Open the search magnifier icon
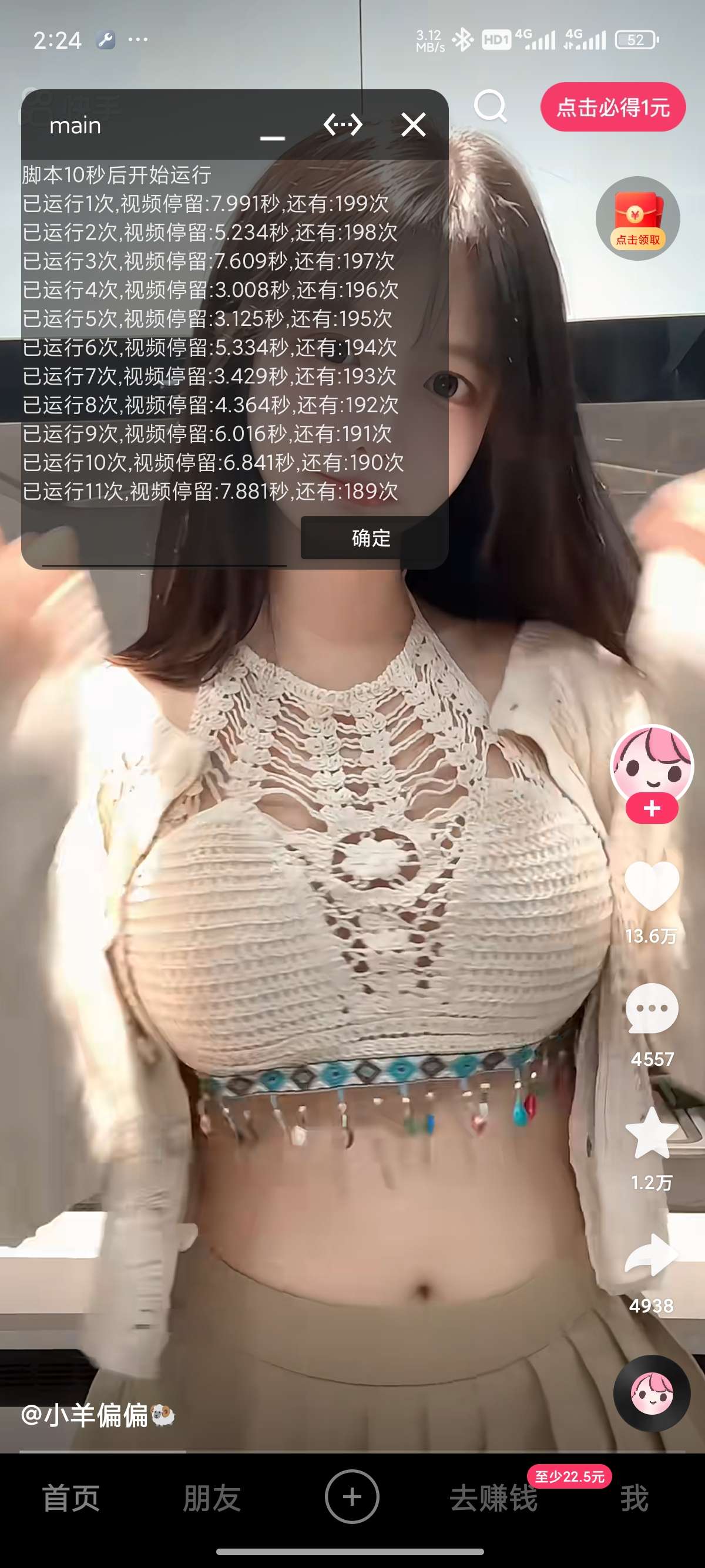 (491, 106)
